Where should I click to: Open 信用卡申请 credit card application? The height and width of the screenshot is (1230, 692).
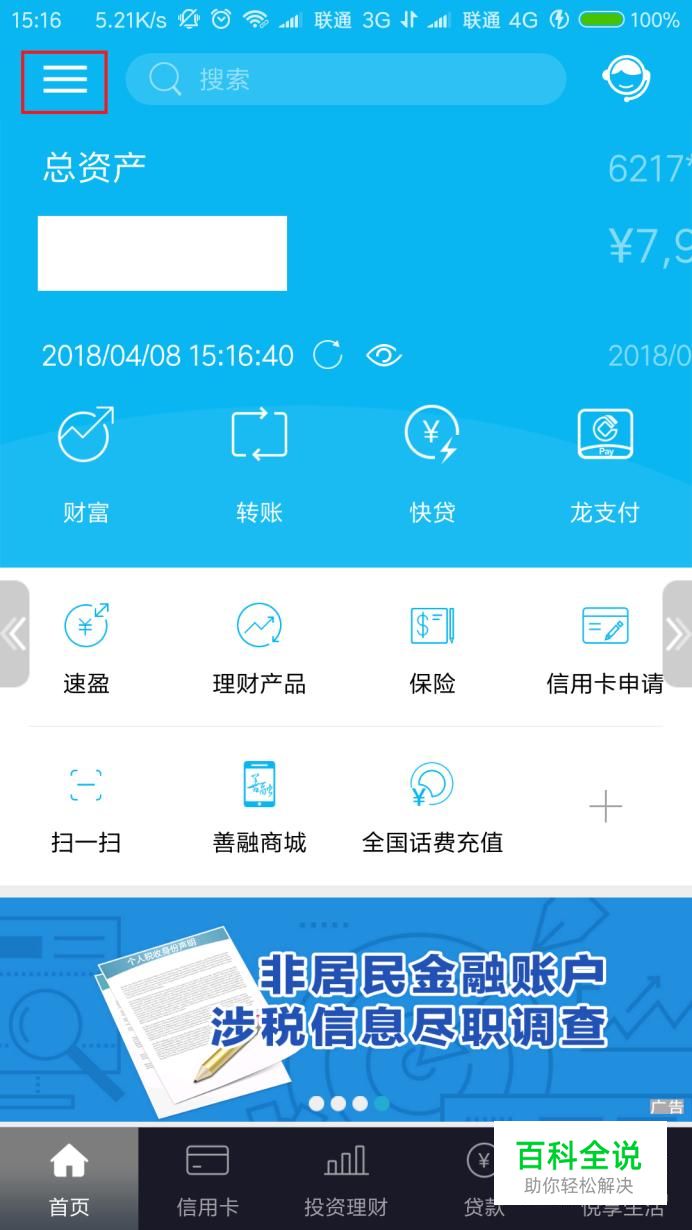605,648
